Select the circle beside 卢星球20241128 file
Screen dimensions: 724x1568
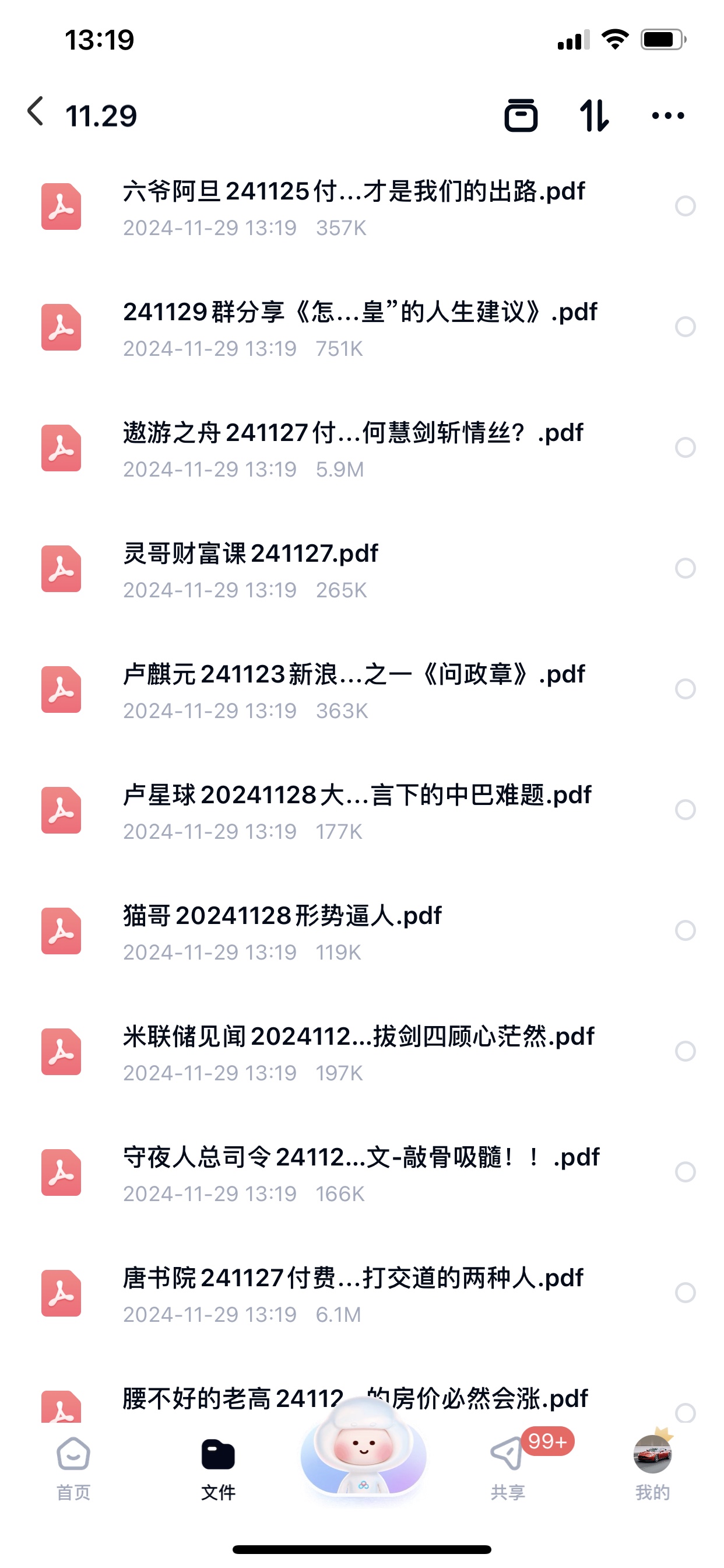click(686, 811)
